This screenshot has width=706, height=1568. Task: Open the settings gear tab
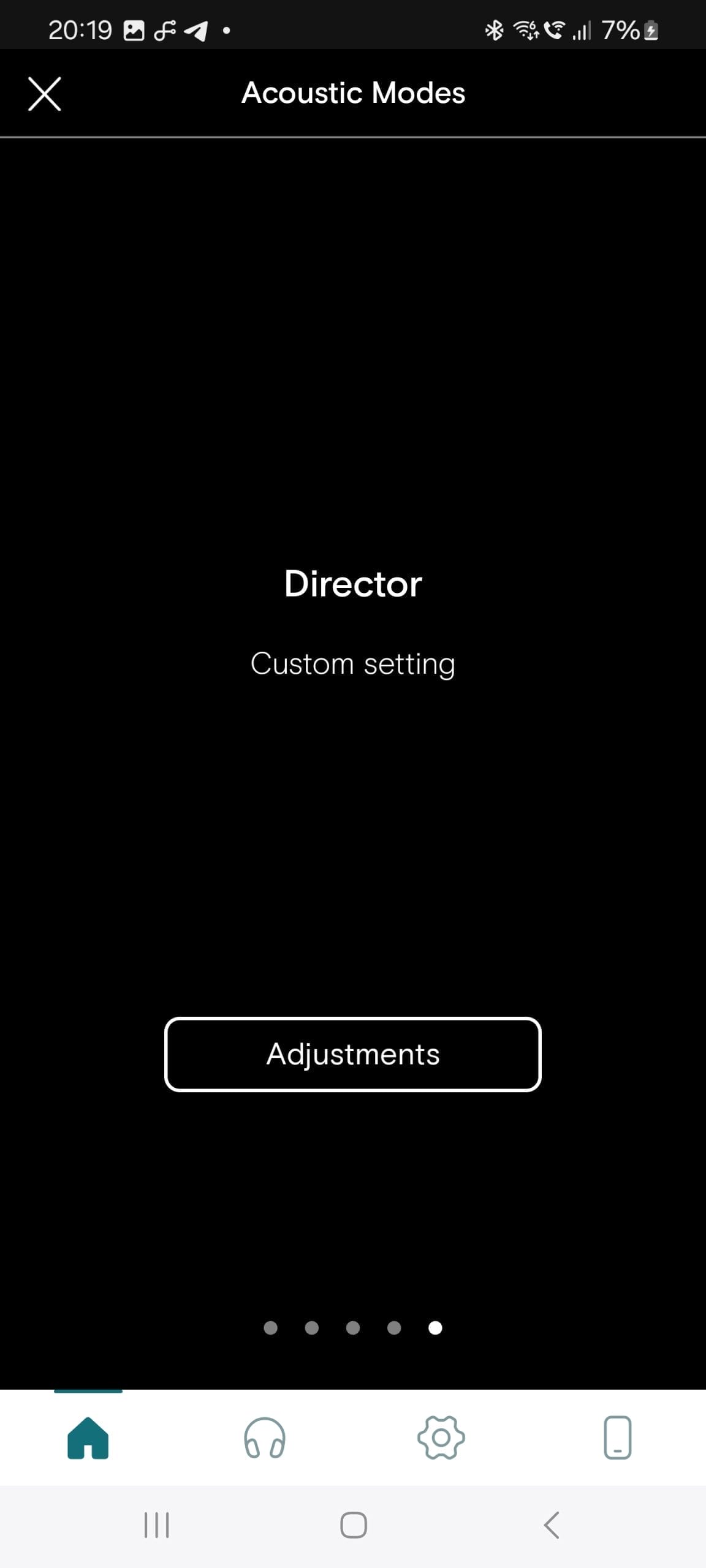tap(441, 1438)
